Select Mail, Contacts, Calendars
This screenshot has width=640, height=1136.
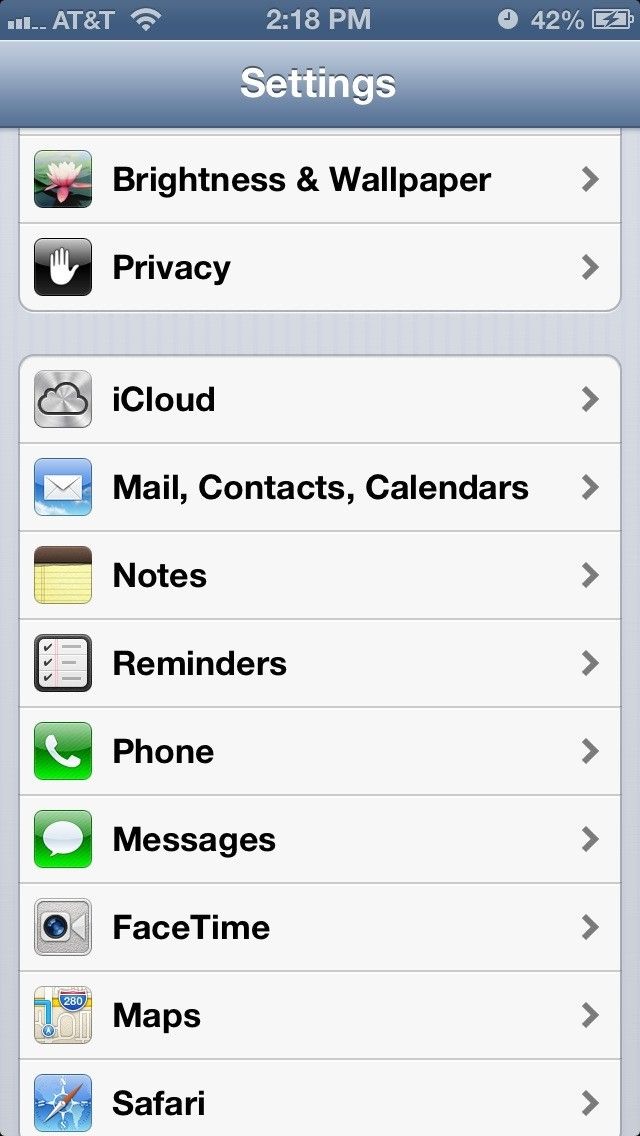point(320,487)
